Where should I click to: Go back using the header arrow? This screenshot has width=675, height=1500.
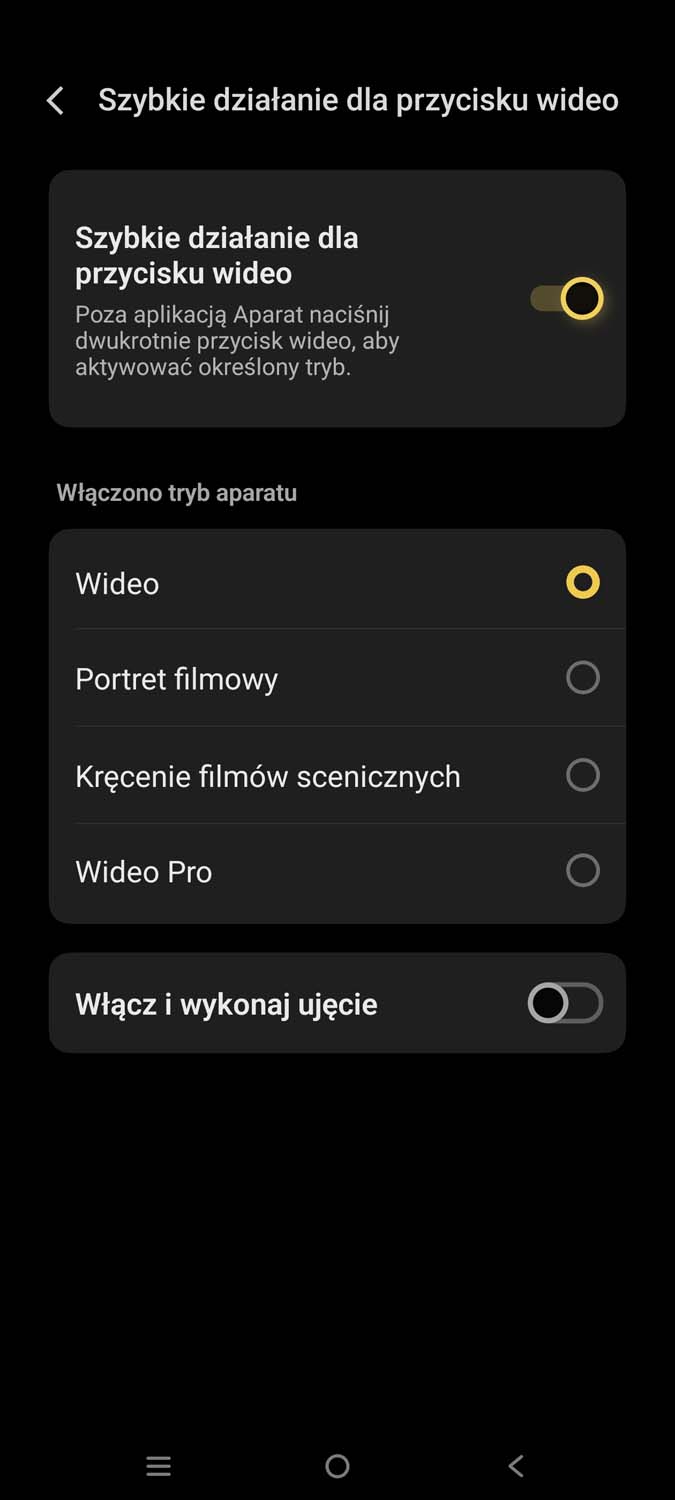pos(55,100)
